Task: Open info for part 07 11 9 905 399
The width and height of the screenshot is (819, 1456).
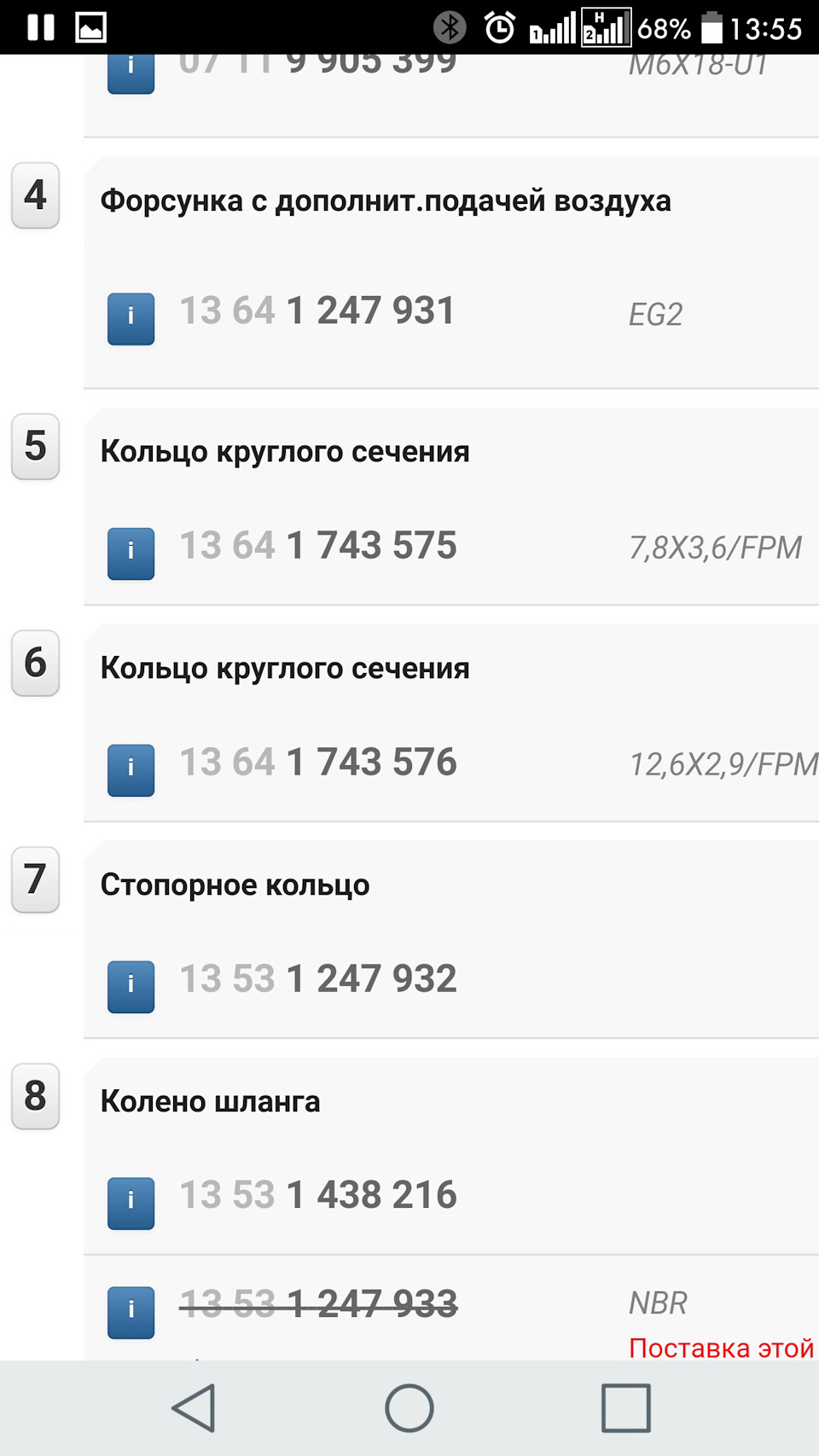Action: click(x=131, y=72)
